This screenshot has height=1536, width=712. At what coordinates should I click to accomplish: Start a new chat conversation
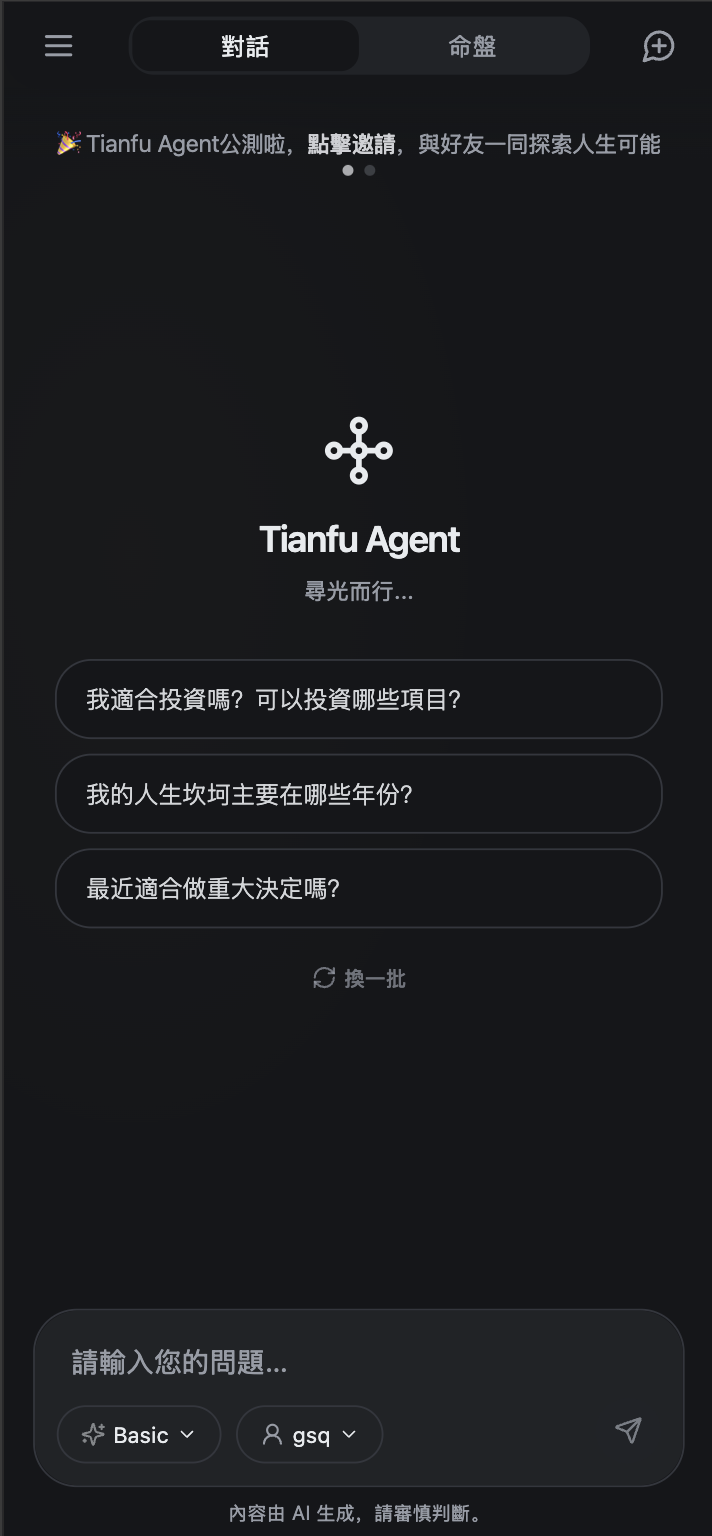tap(658, 46)
